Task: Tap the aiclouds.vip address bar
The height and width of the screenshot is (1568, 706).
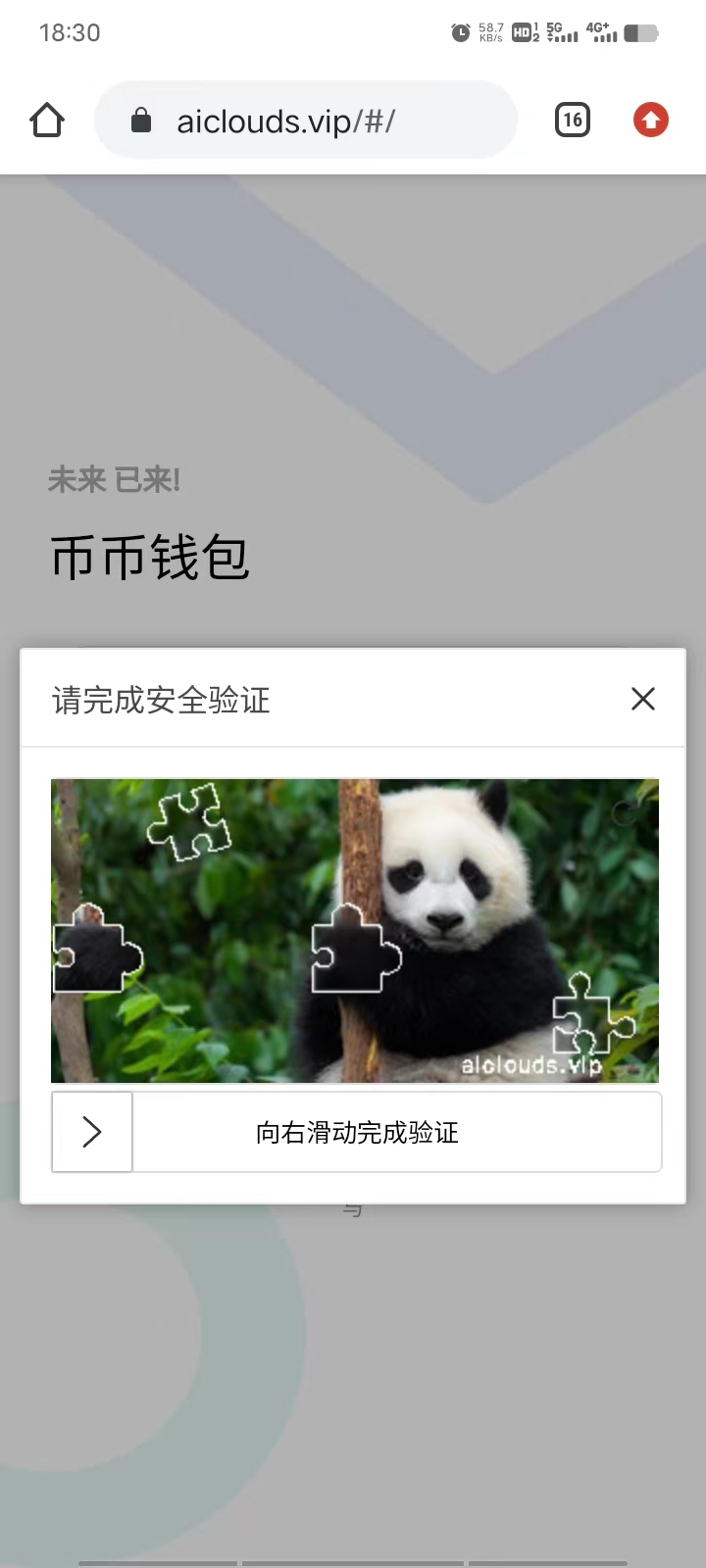Action: (305, 121)
